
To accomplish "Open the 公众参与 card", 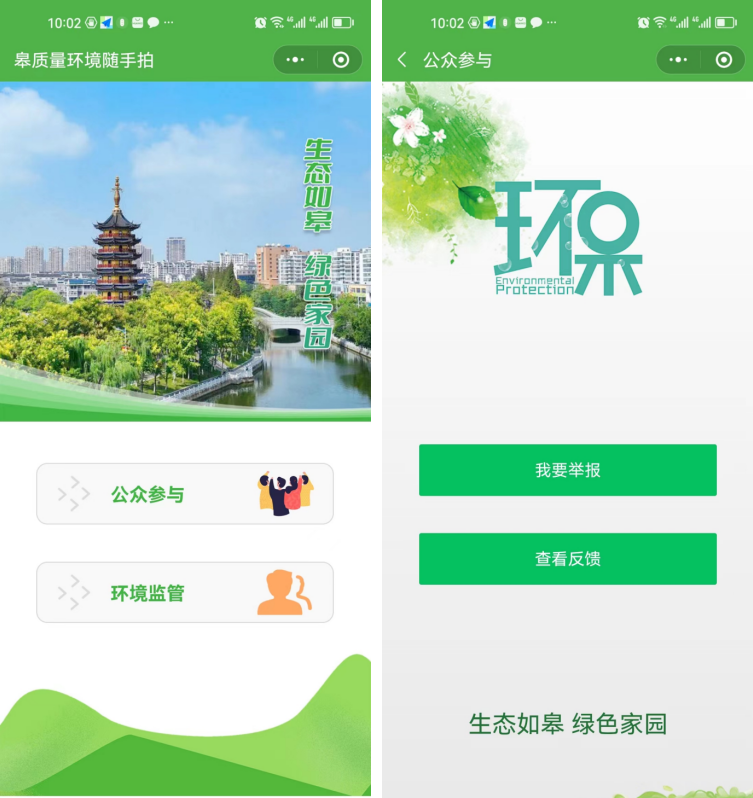I will (x=185, y=494).
